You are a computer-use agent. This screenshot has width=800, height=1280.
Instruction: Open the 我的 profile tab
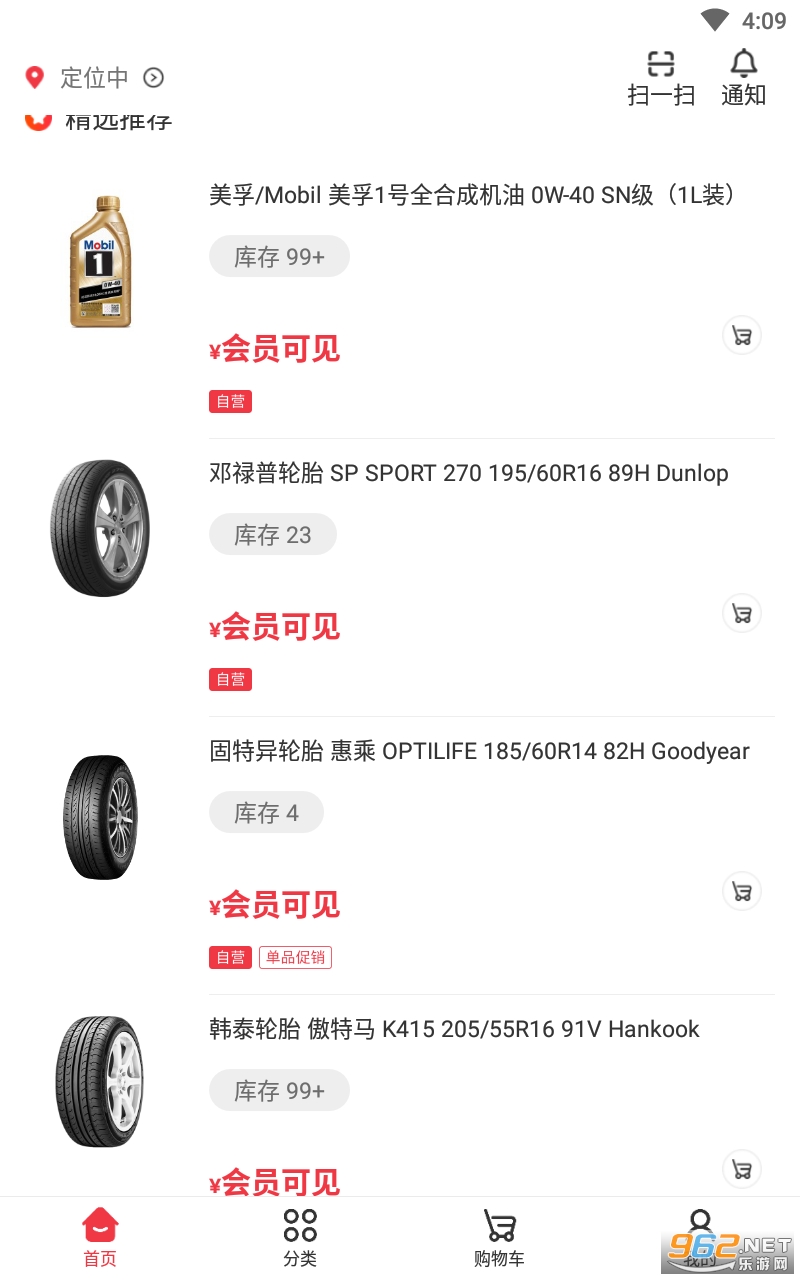[700, 1236]
